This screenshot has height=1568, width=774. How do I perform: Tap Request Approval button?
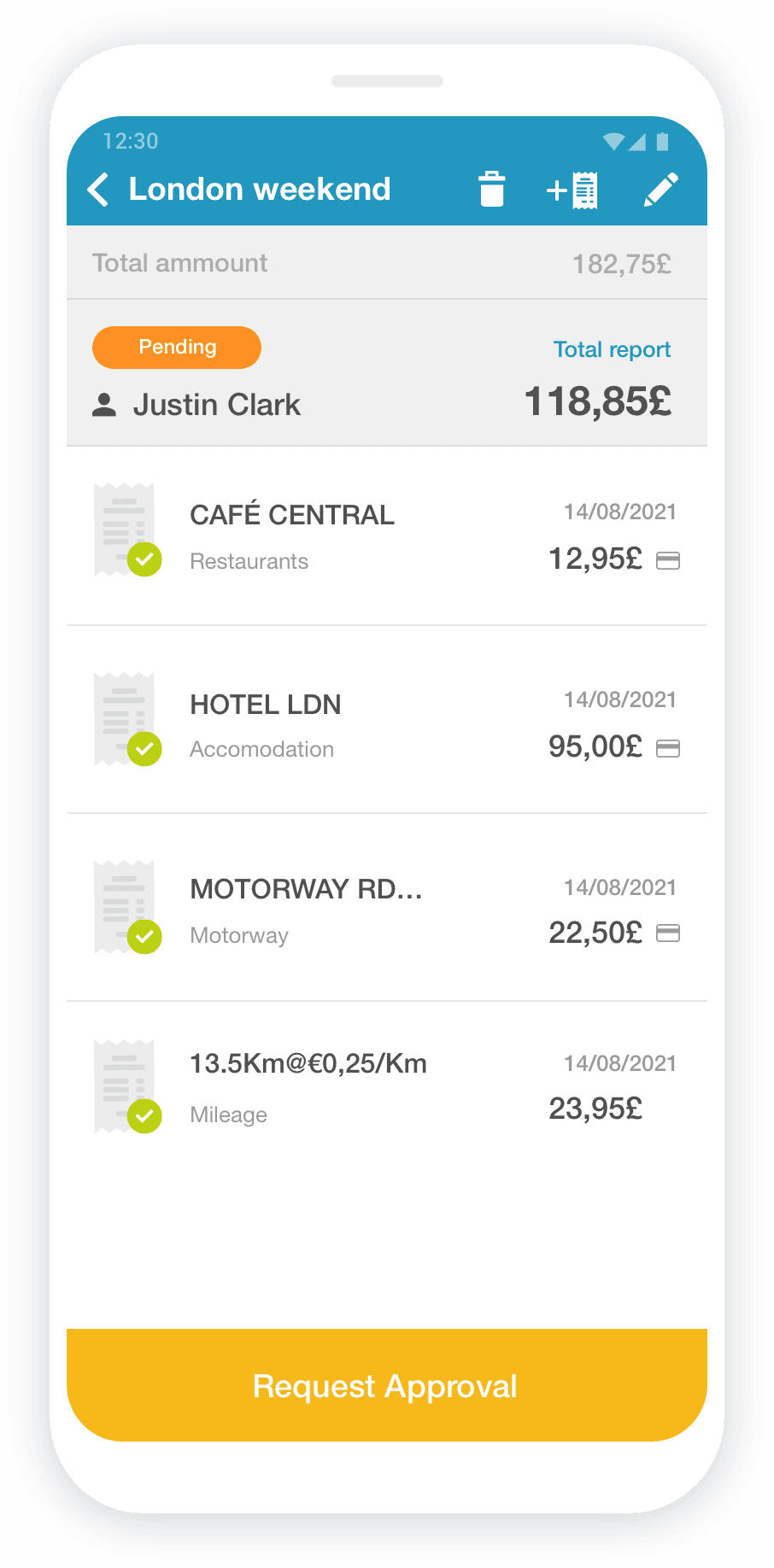pos(386,1385)
